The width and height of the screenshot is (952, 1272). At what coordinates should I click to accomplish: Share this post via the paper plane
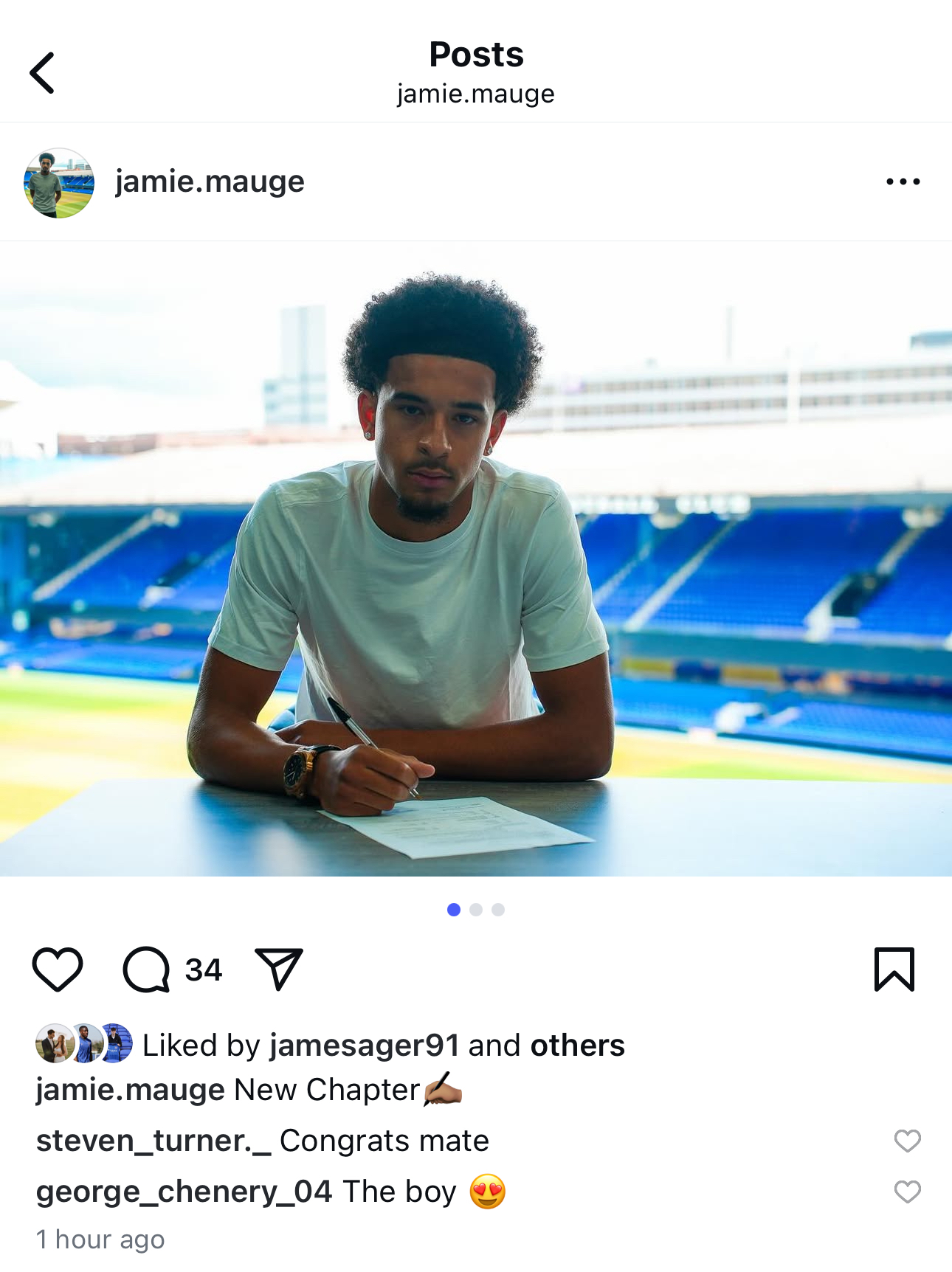click(x=279, y=969)
